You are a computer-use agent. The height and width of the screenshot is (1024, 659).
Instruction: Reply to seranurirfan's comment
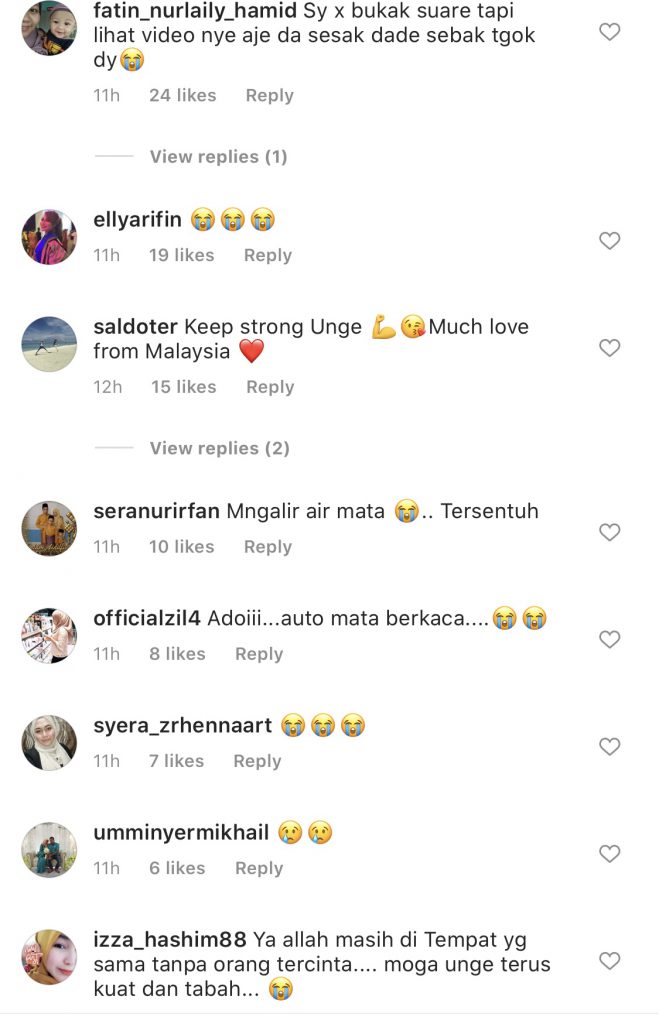pos(267,547)
